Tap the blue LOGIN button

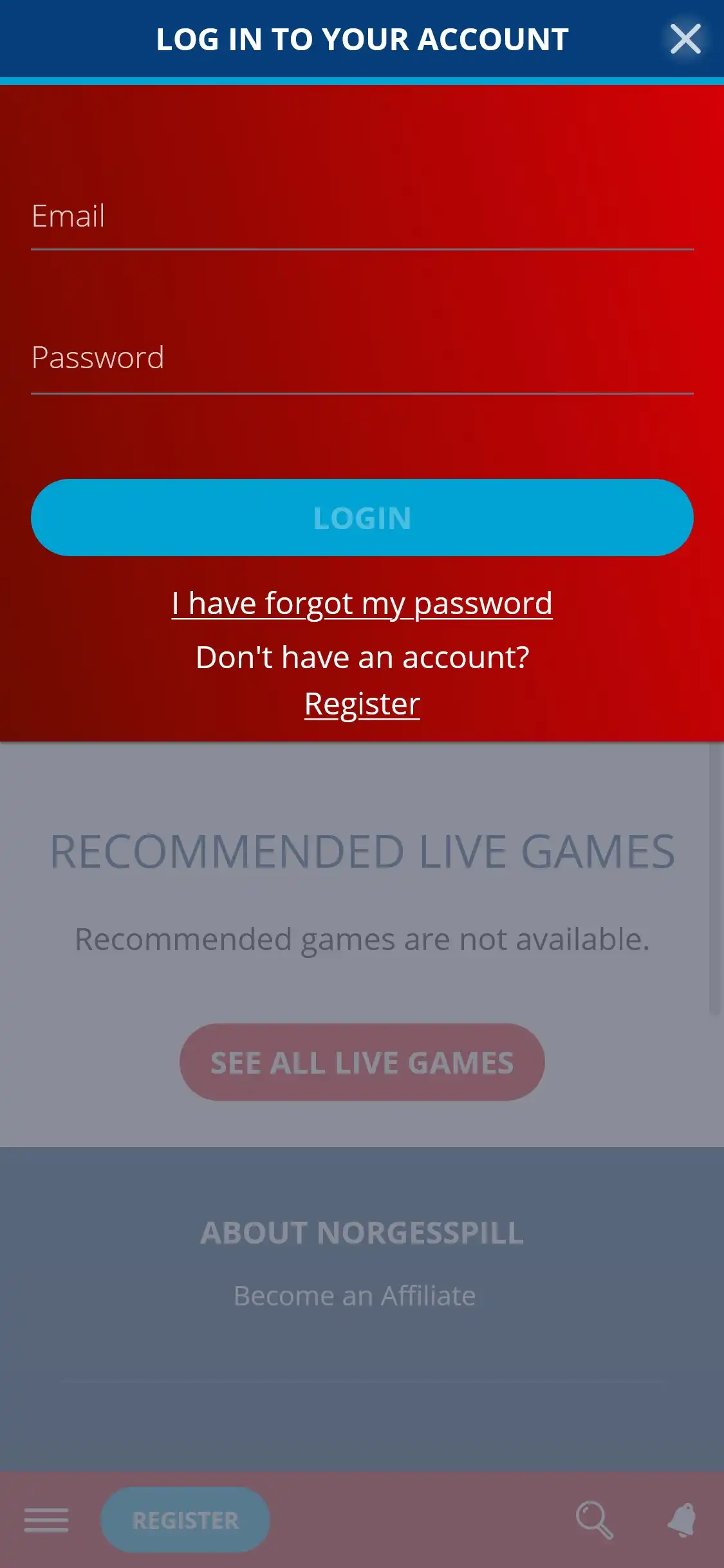click(362, 518)
